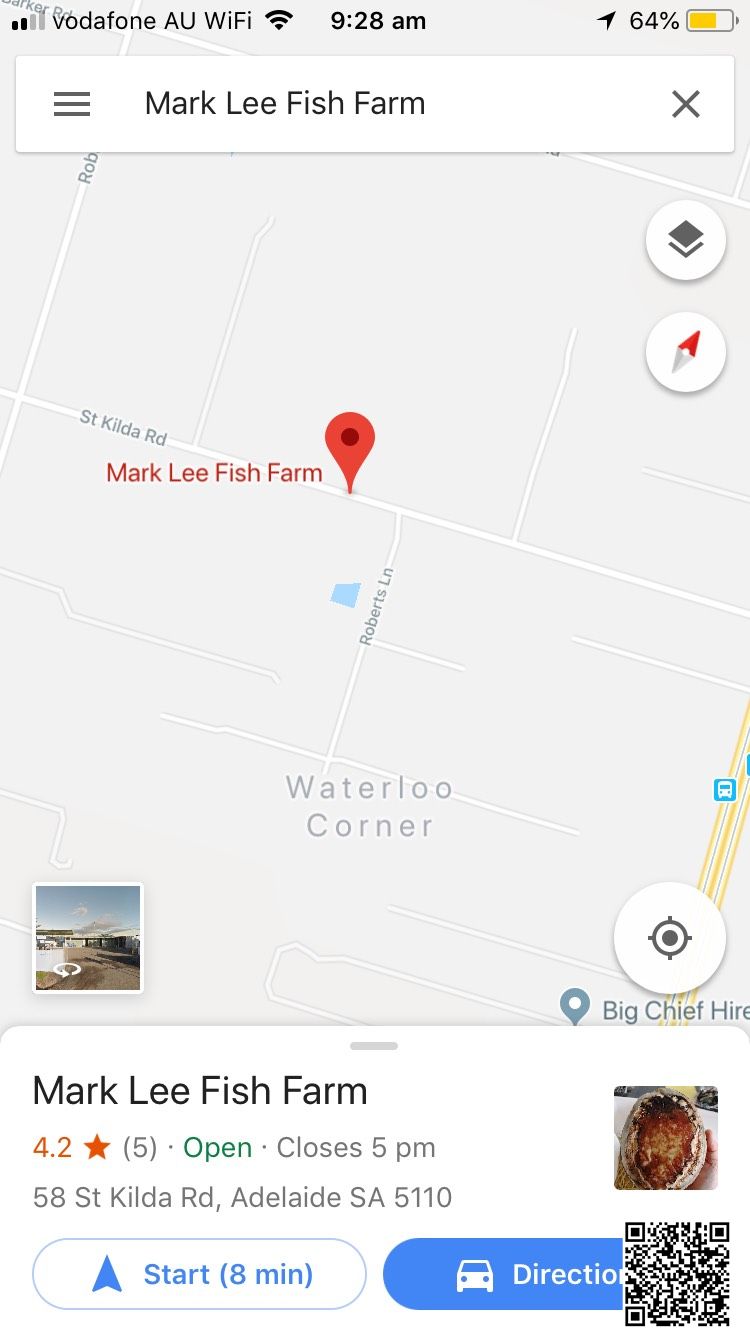Open the Street View thumbnail

point(88,937)
